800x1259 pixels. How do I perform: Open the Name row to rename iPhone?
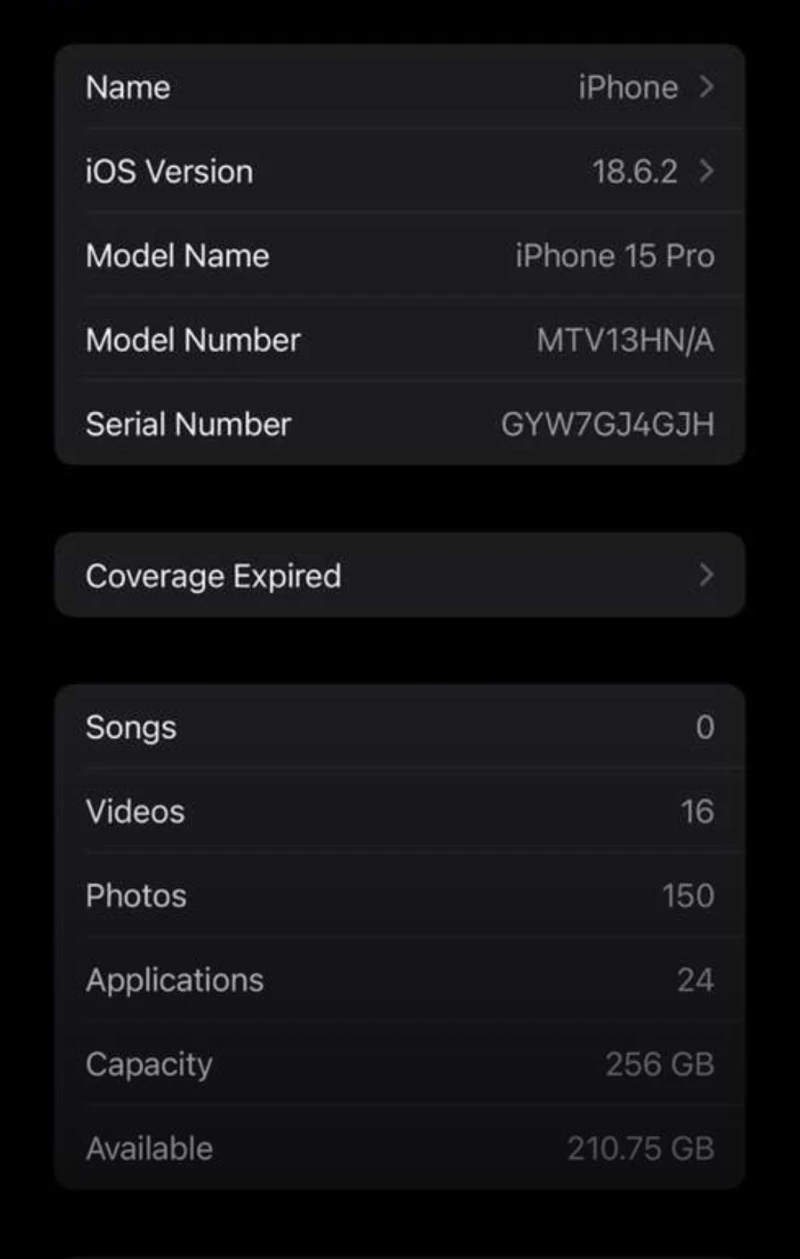point(400,88)
